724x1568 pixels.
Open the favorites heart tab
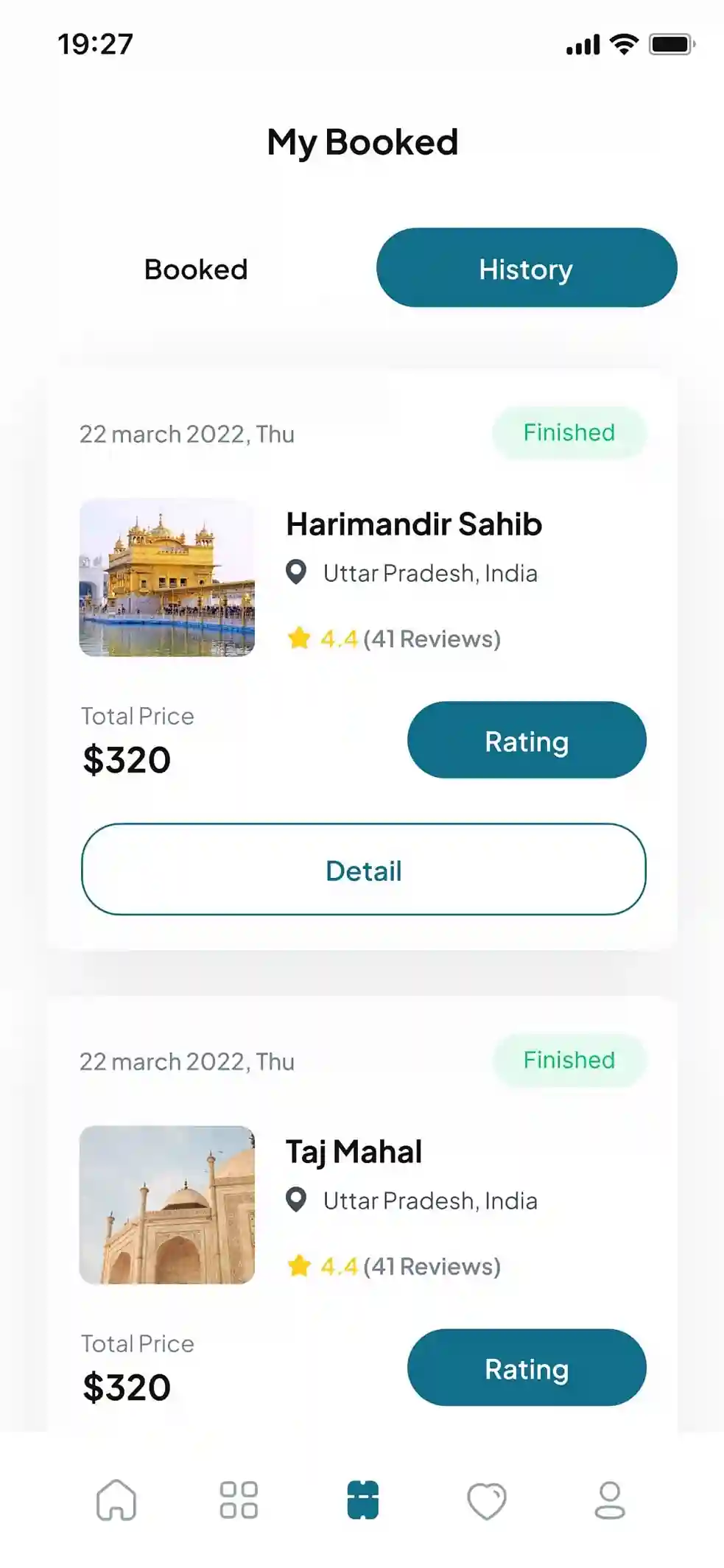point(487,1501)
